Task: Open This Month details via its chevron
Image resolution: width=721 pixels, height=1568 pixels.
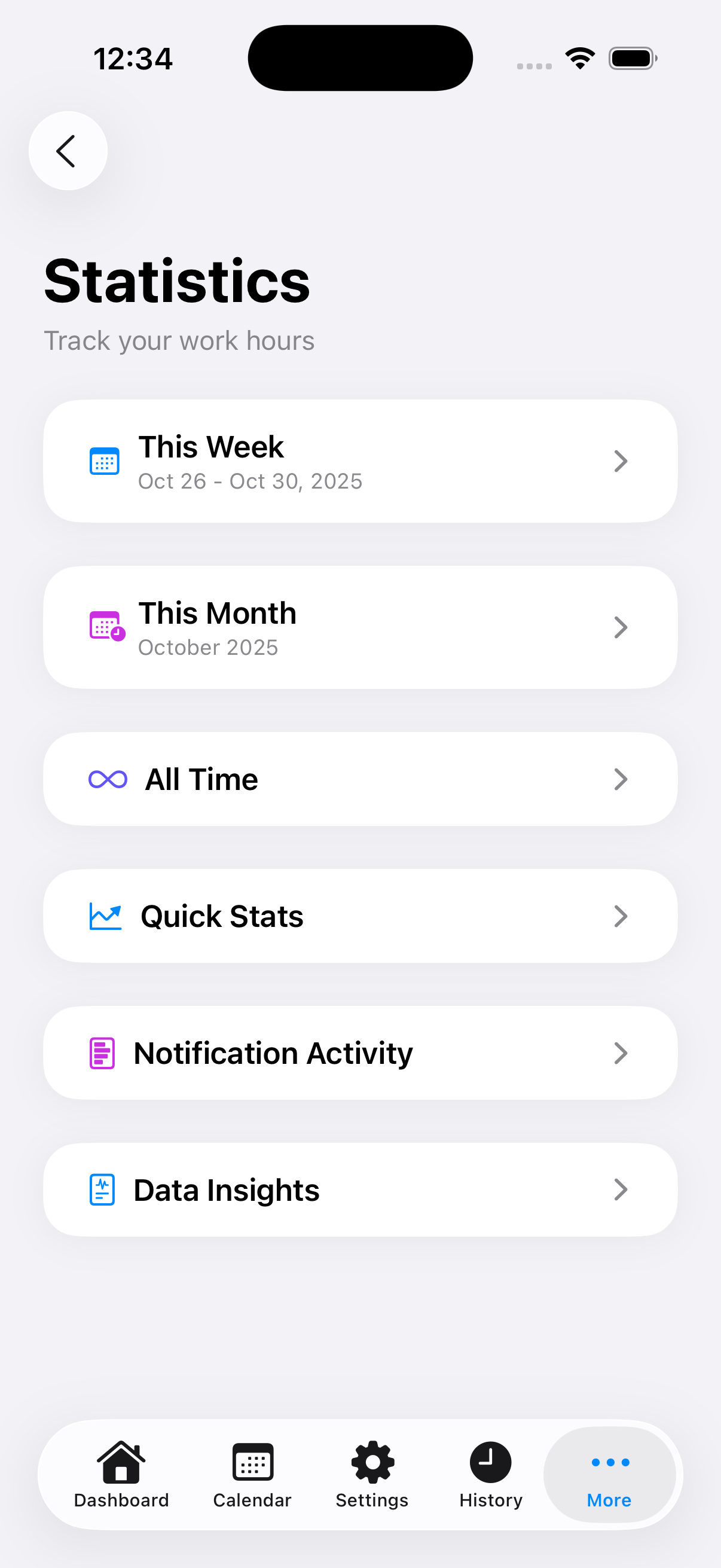Action: (621, 627)
